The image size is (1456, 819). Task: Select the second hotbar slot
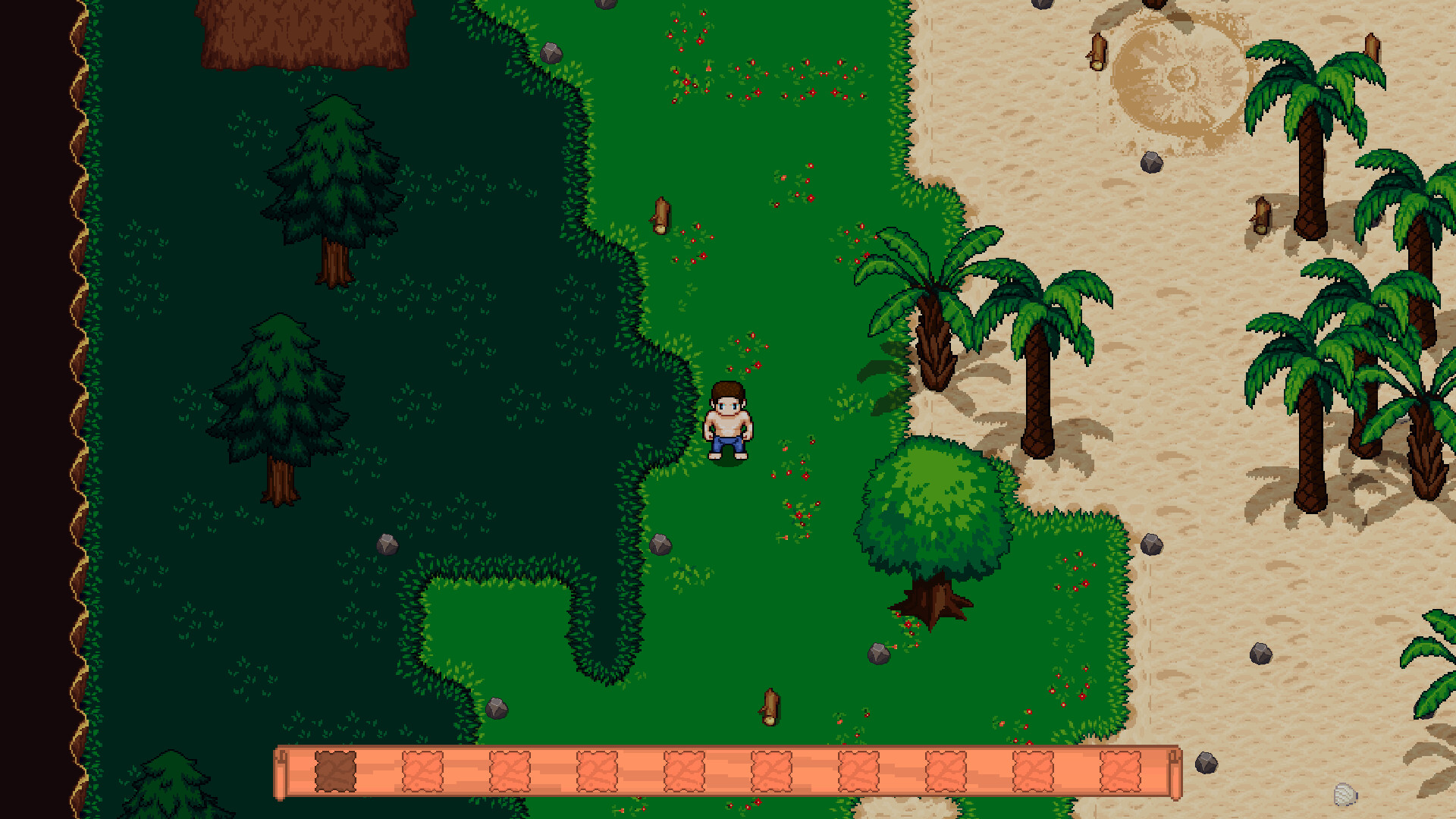coord(422,771)
